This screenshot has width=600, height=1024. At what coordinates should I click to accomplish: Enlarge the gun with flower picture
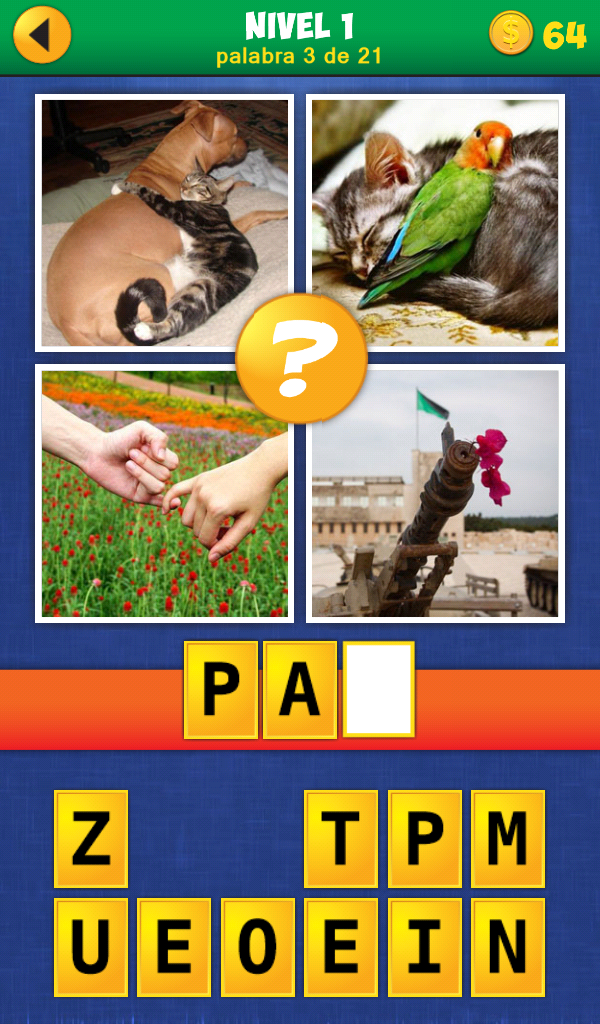(x=435, y=493)
